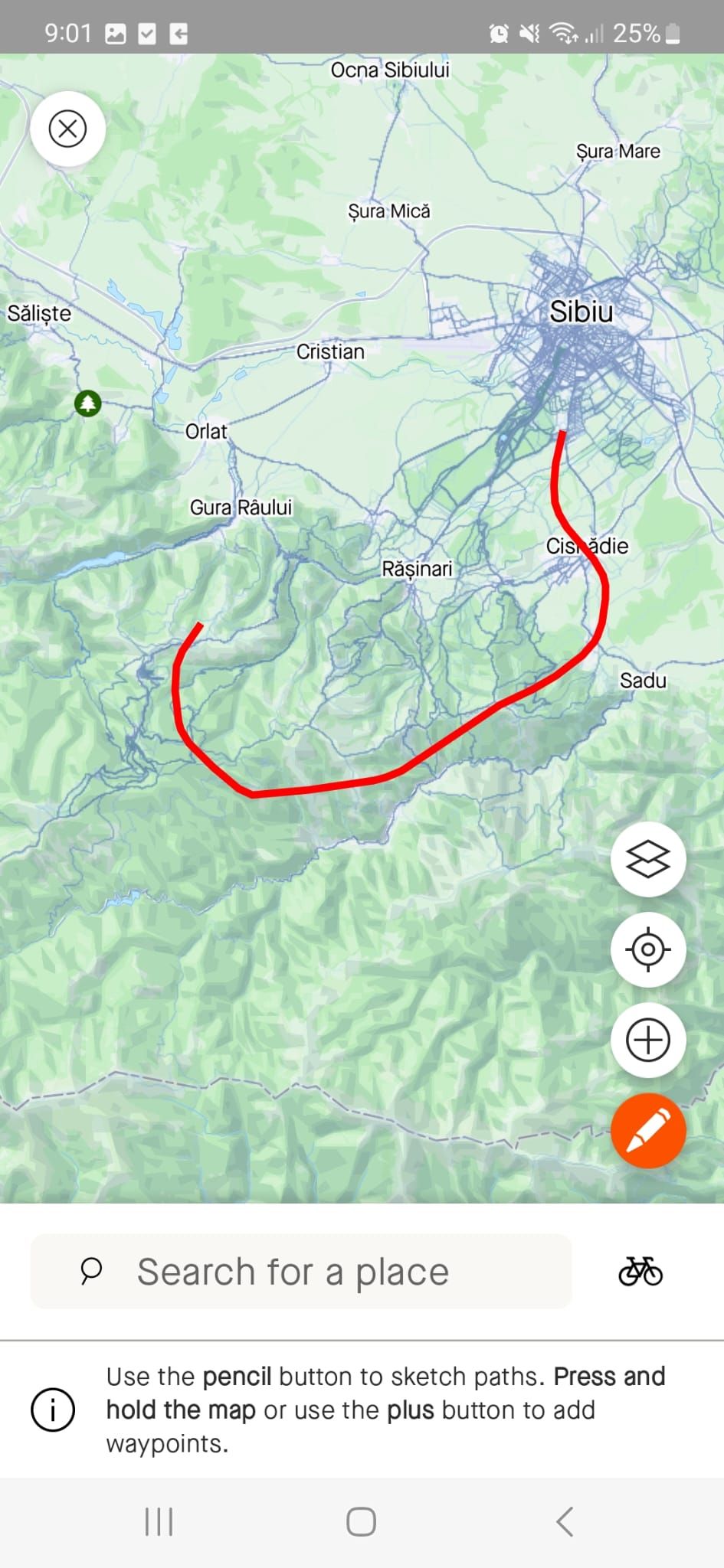The image size is (724, 1568).
Task: Select the orange pencil sketch tool
Action: (x=647, y=1130)
